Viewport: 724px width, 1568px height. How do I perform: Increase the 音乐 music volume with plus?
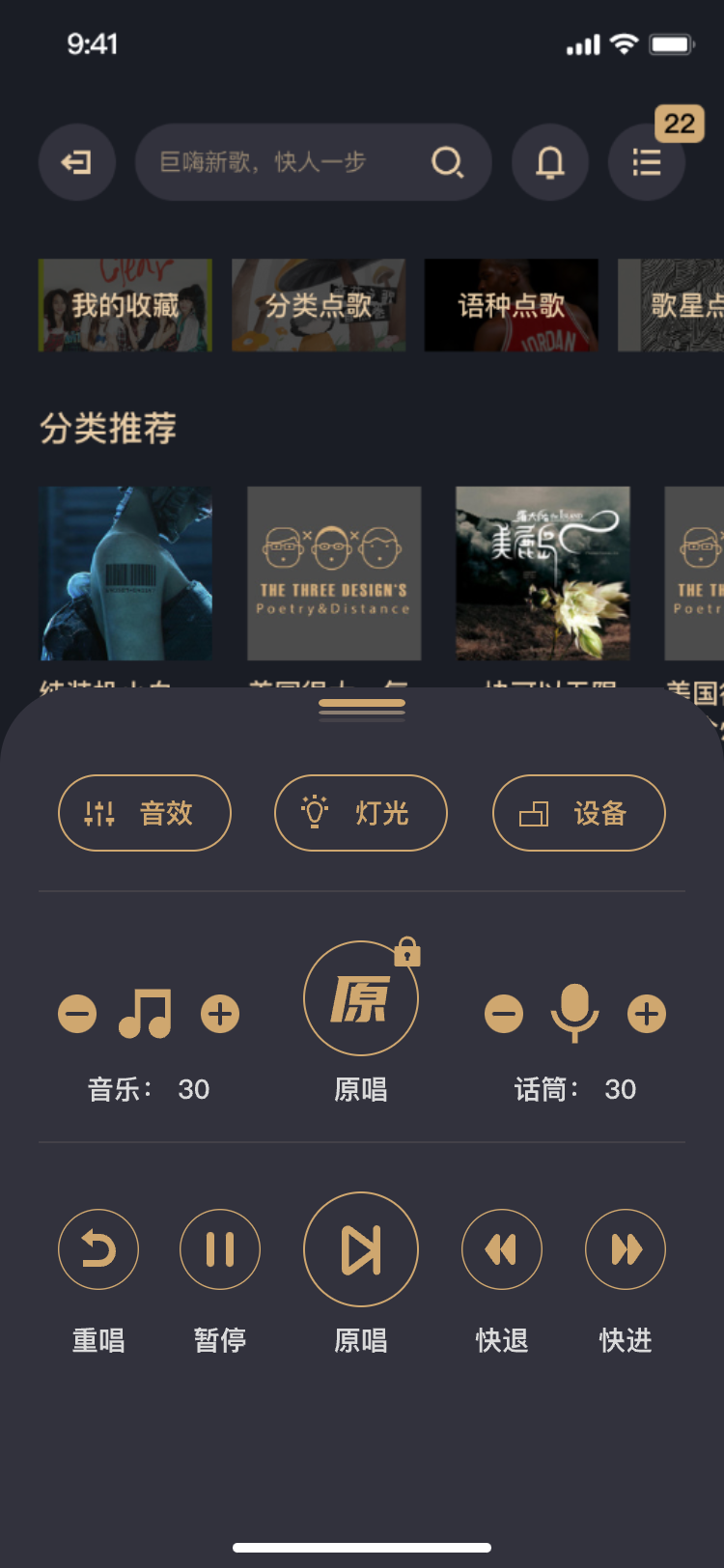tap(220, 1013)
